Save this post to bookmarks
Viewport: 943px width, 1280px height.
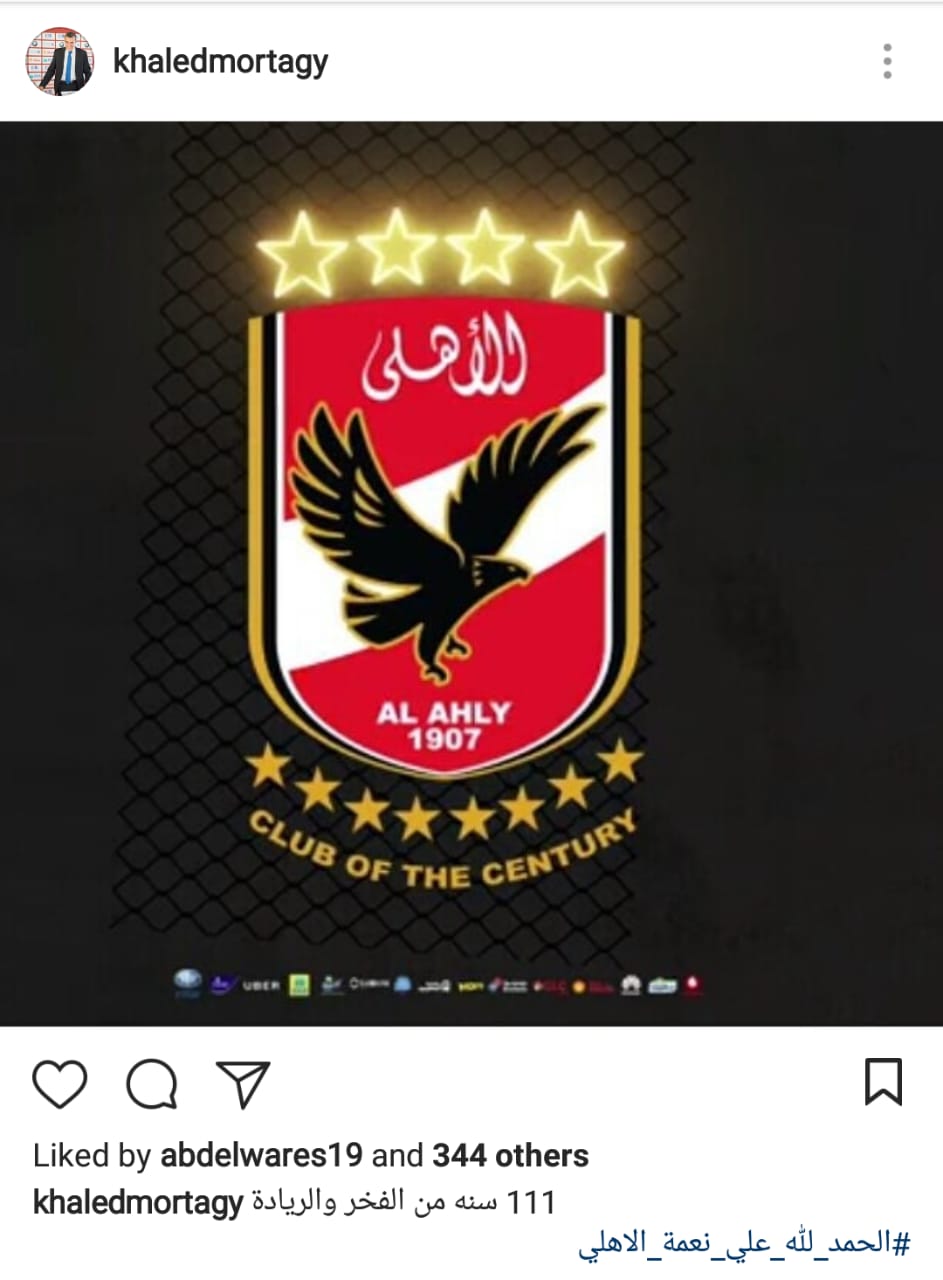click(883, 1083)
